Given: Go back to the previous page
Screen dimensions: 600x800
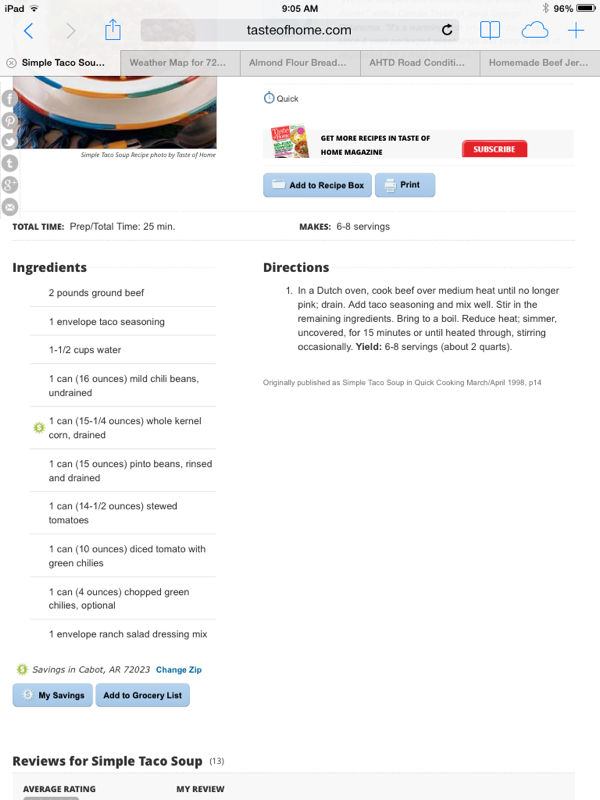Looking at the screenshot, I should (x=29, y=31).
